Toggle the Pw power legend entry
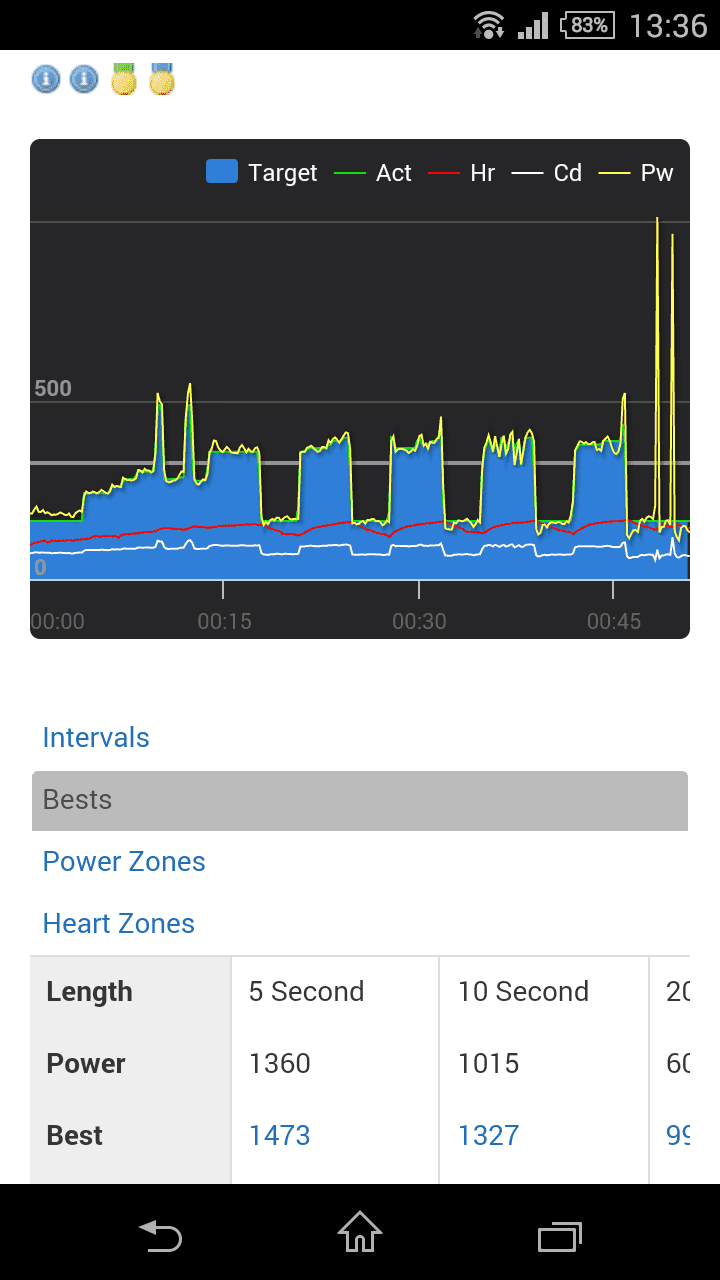Image resolution: width=720 pixels, height=1280 pixels. point(636,173)
